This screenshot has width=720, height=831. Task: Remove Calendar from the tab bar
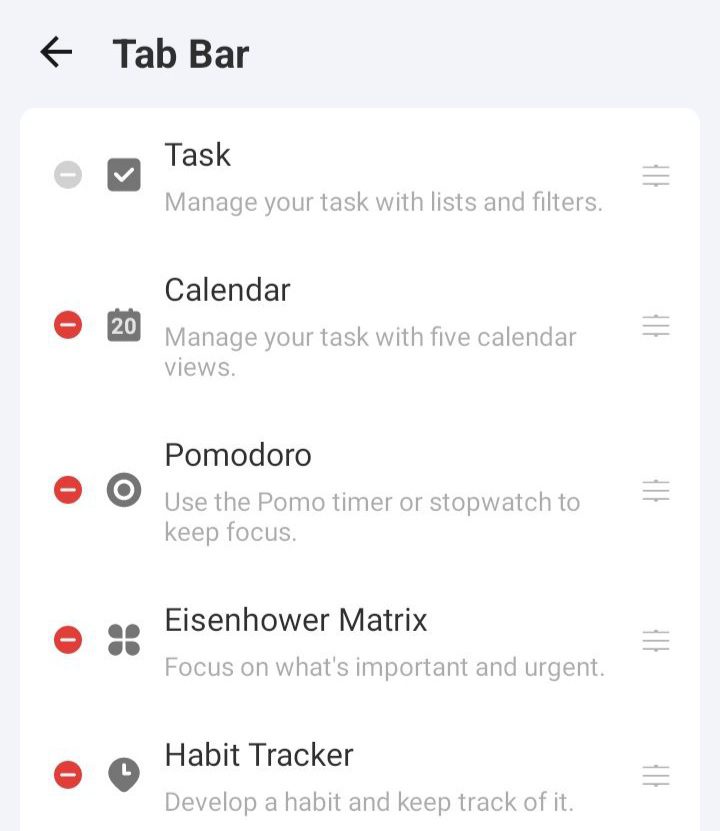pos(67,325)
